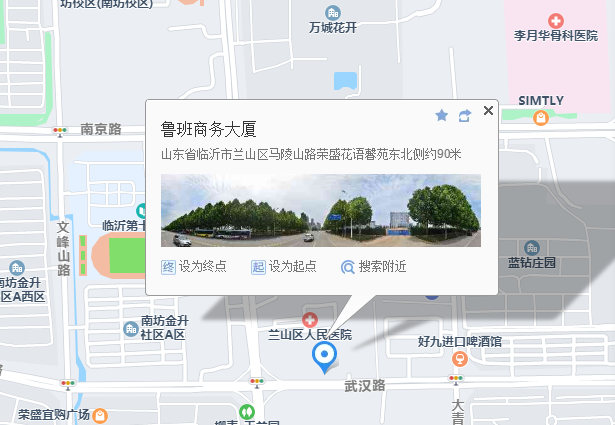615x425 pixels.
Task: Favorite 鲁班商务大厦 with the star icon
Action: coord(442,116)
